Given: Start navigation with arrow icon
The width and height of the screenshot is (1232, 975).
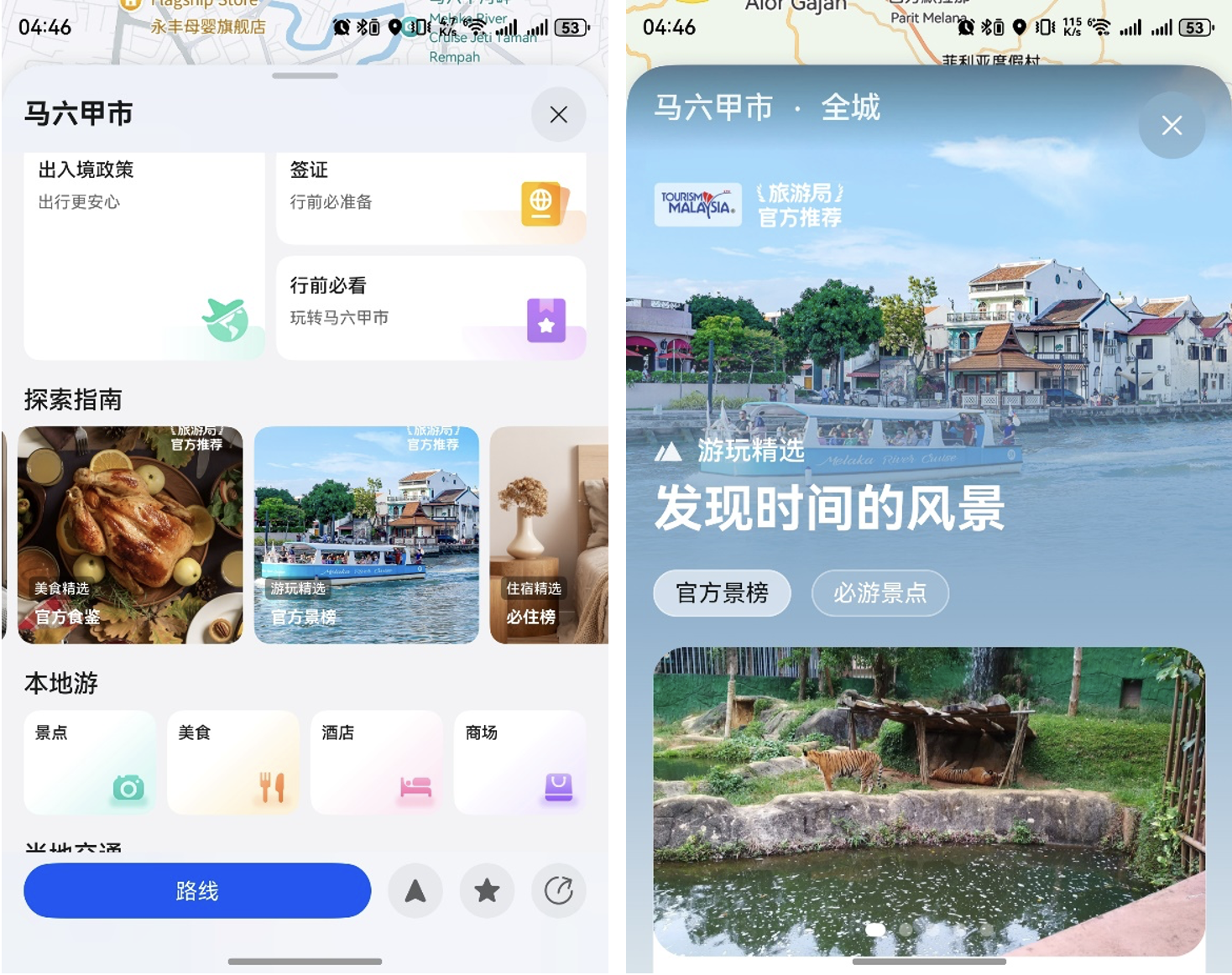Looking at the screenshot, I should click(415, 890).
